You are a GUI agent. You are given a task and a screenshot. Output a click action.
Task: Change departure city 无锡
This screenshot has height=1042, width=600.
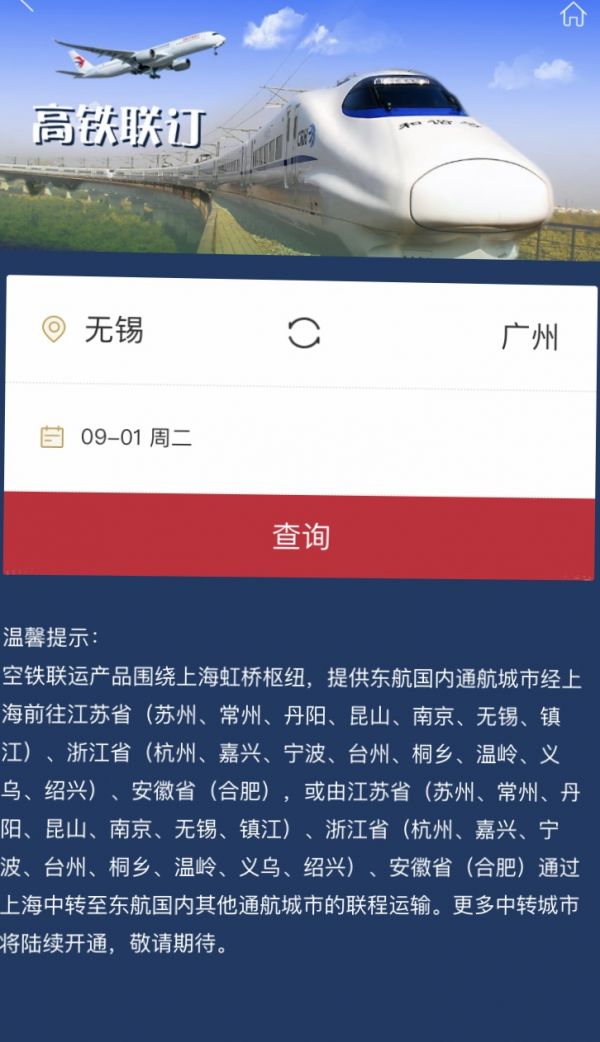[113, 329]
